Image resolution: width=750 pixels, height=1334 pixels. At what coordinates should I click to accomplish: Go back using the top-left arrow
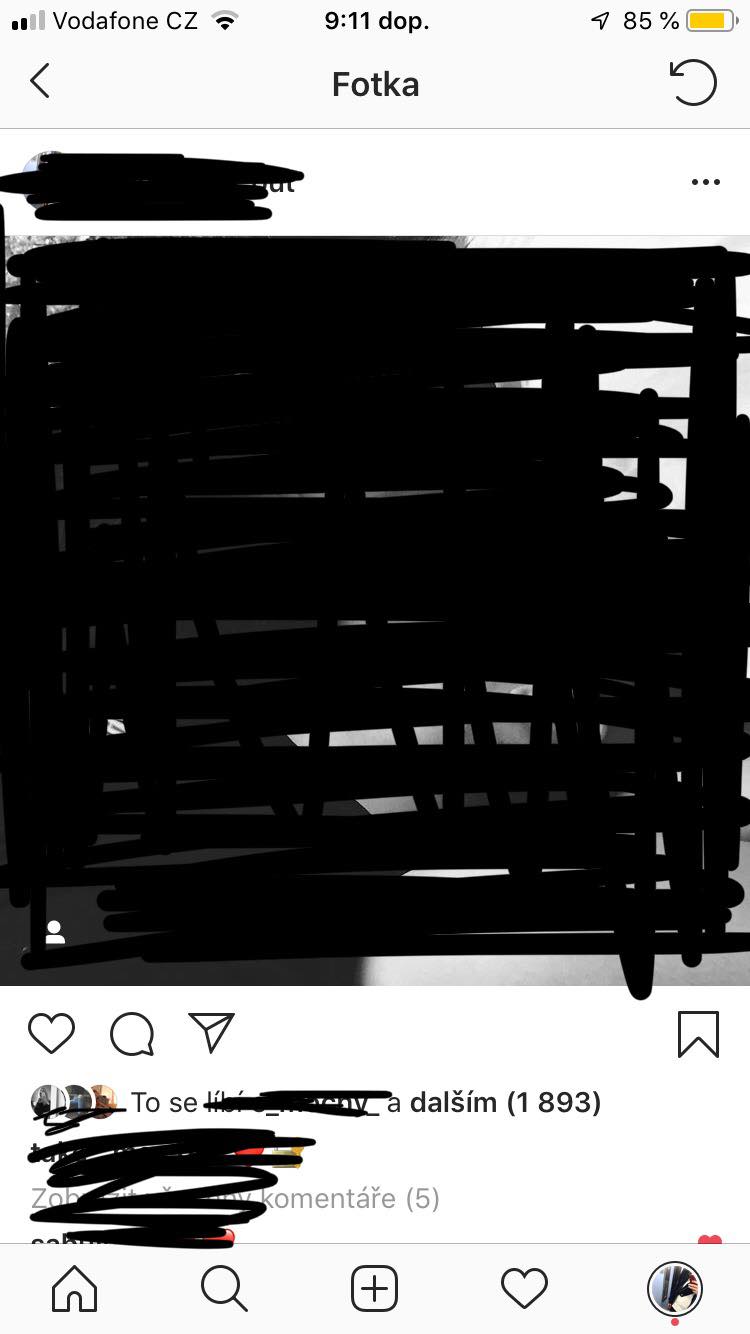pyautogui.click(x=40, y=82)
